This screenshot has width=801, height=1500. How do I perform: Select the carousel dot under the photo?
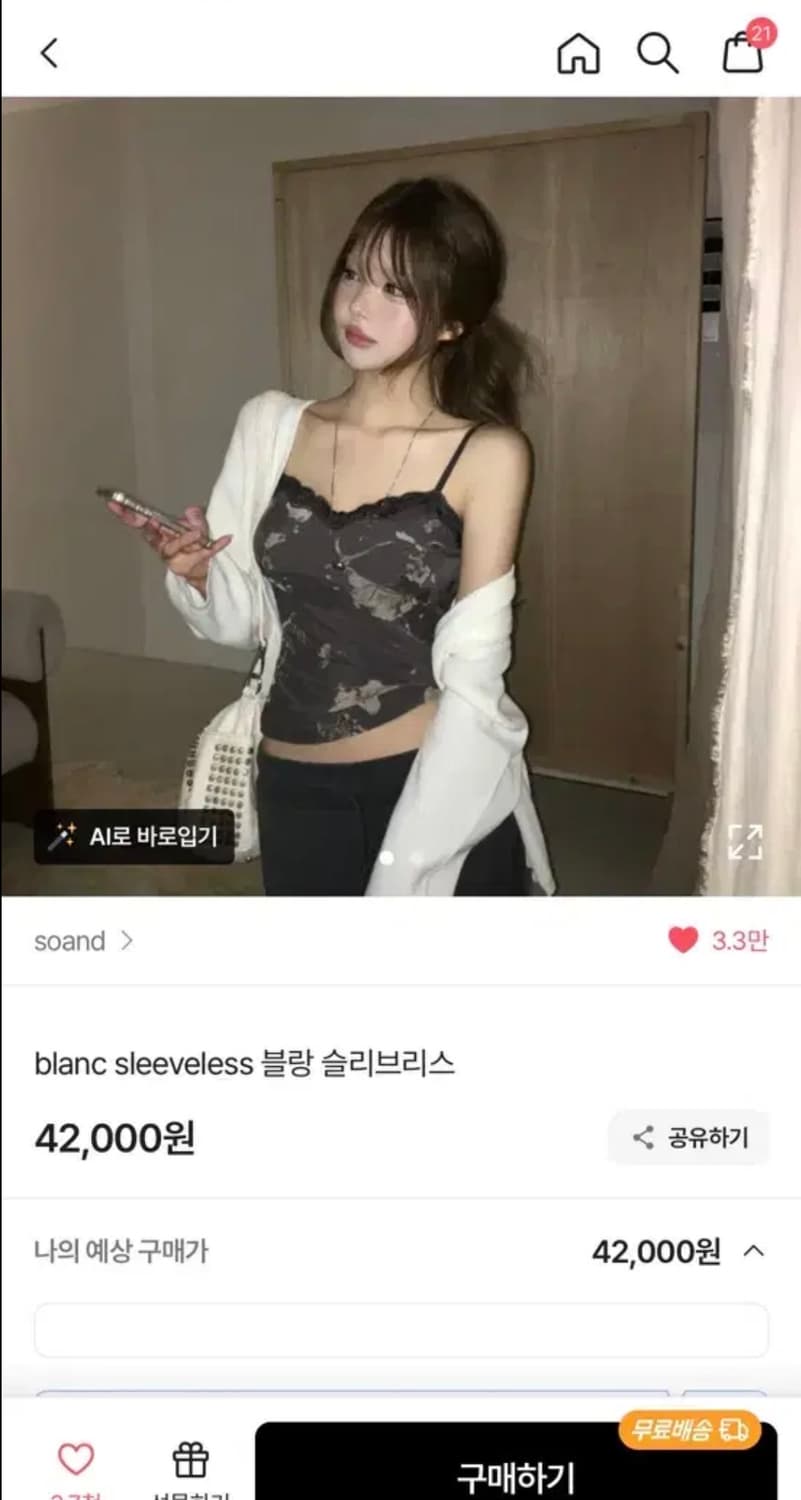(x=385, y=856)
